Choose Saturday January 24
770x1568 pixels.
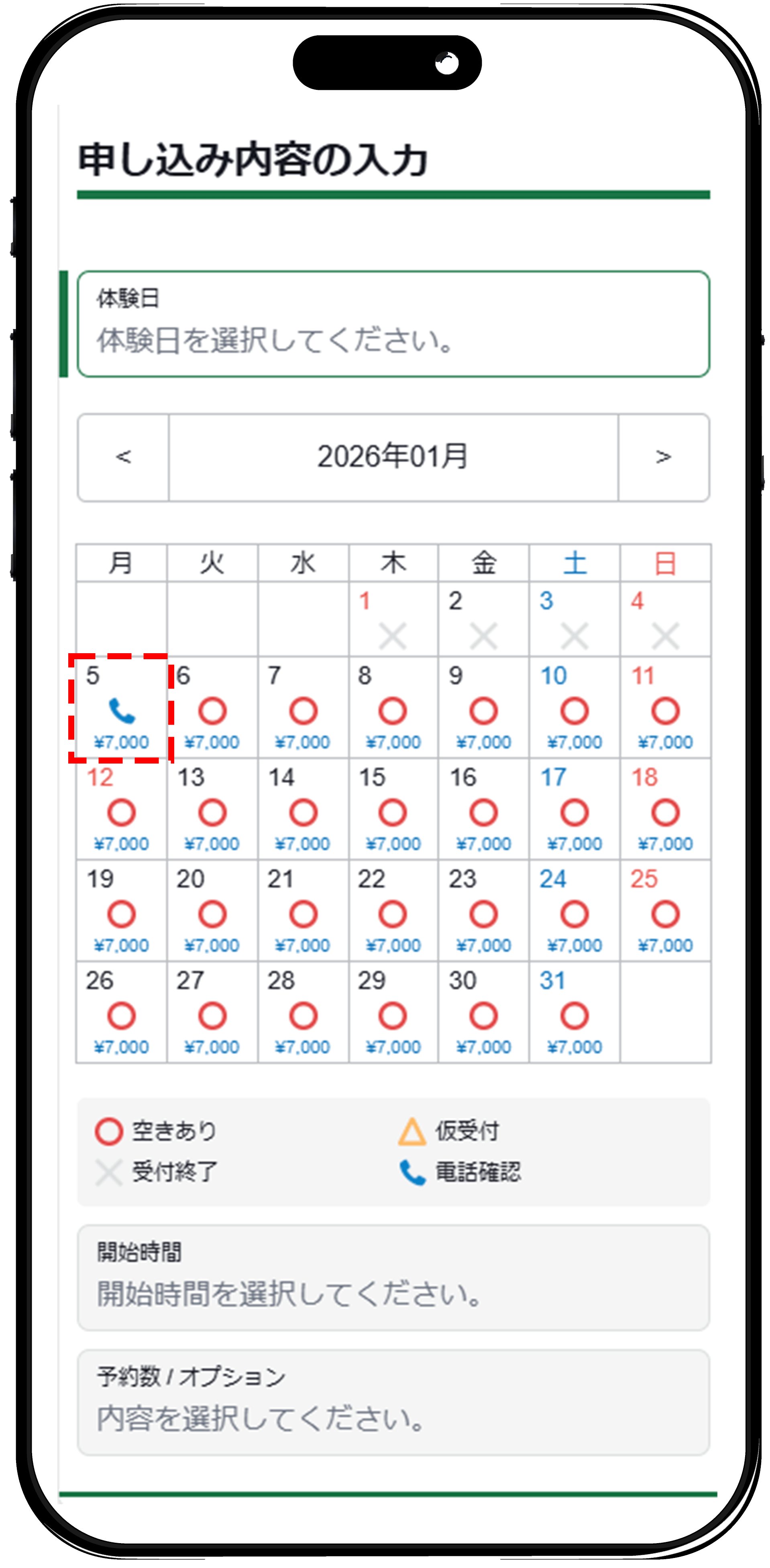[x=574, y=912]
